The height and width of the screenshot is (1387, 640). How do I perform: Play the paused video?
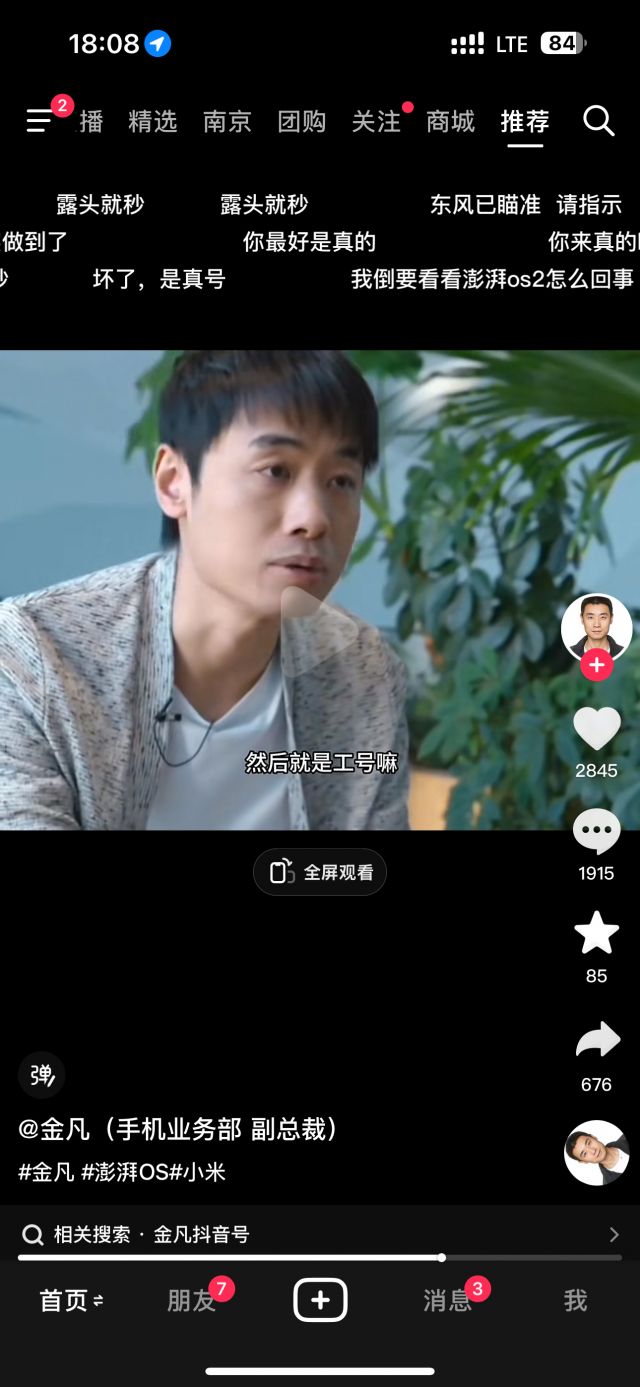click(x=319, y=631)
